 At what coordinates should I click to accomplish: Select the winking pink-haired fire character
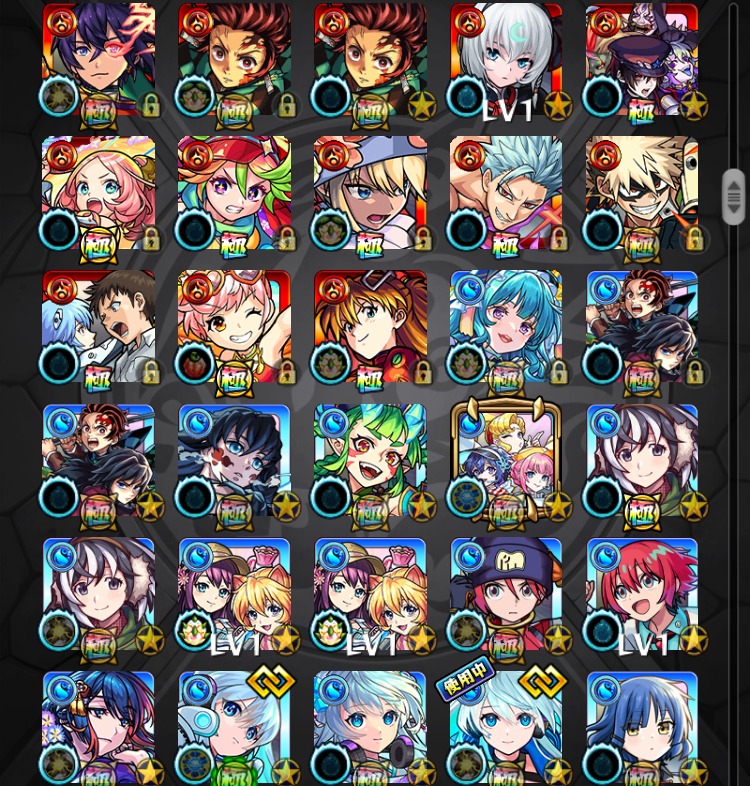tap(234, 327)
